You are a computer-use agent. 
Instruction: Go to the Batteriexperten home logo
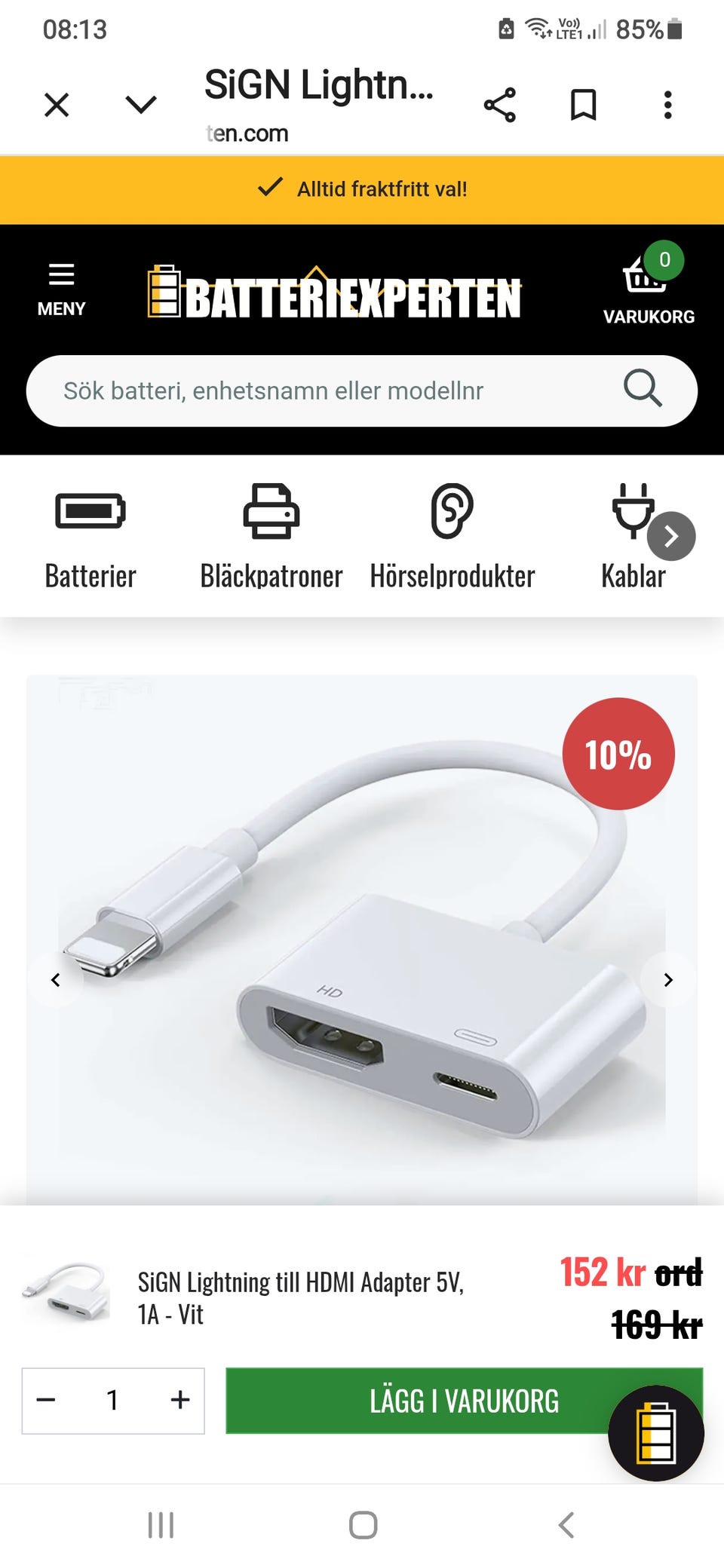pos(334,292)
